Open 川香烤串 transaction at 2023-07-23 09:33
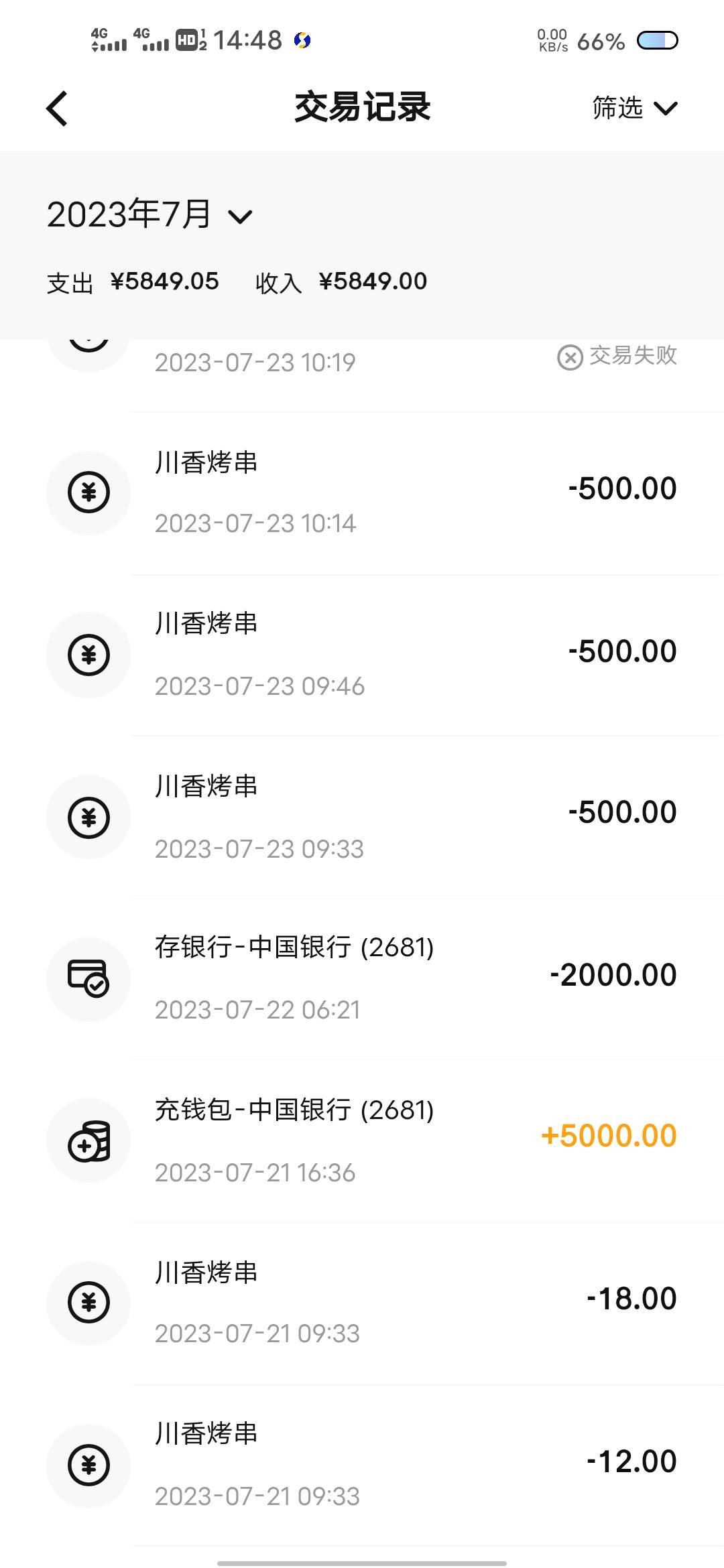The image size is (724, 1568). [x=362, y=818]
